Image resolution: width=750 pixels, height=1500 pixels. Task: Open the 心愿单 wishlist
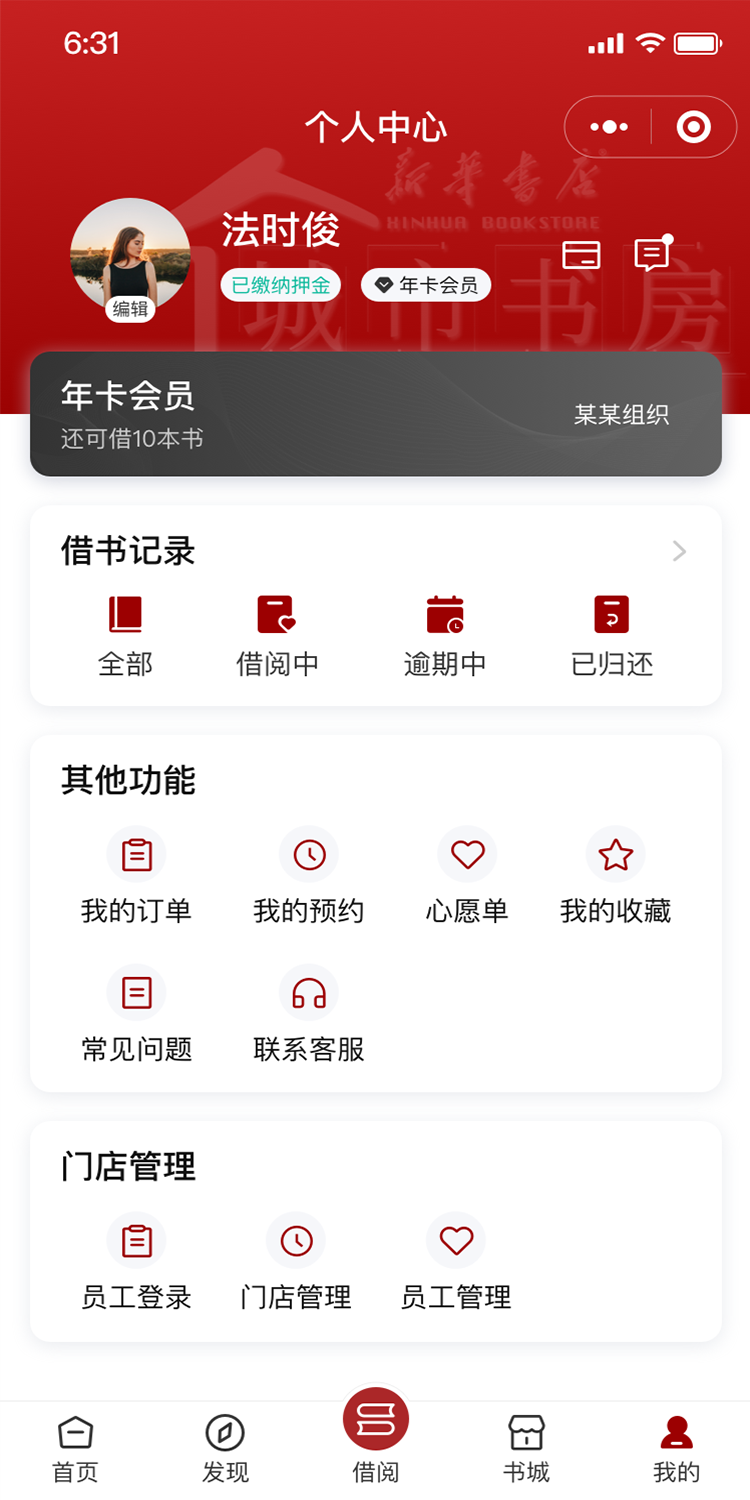point(467,875)
